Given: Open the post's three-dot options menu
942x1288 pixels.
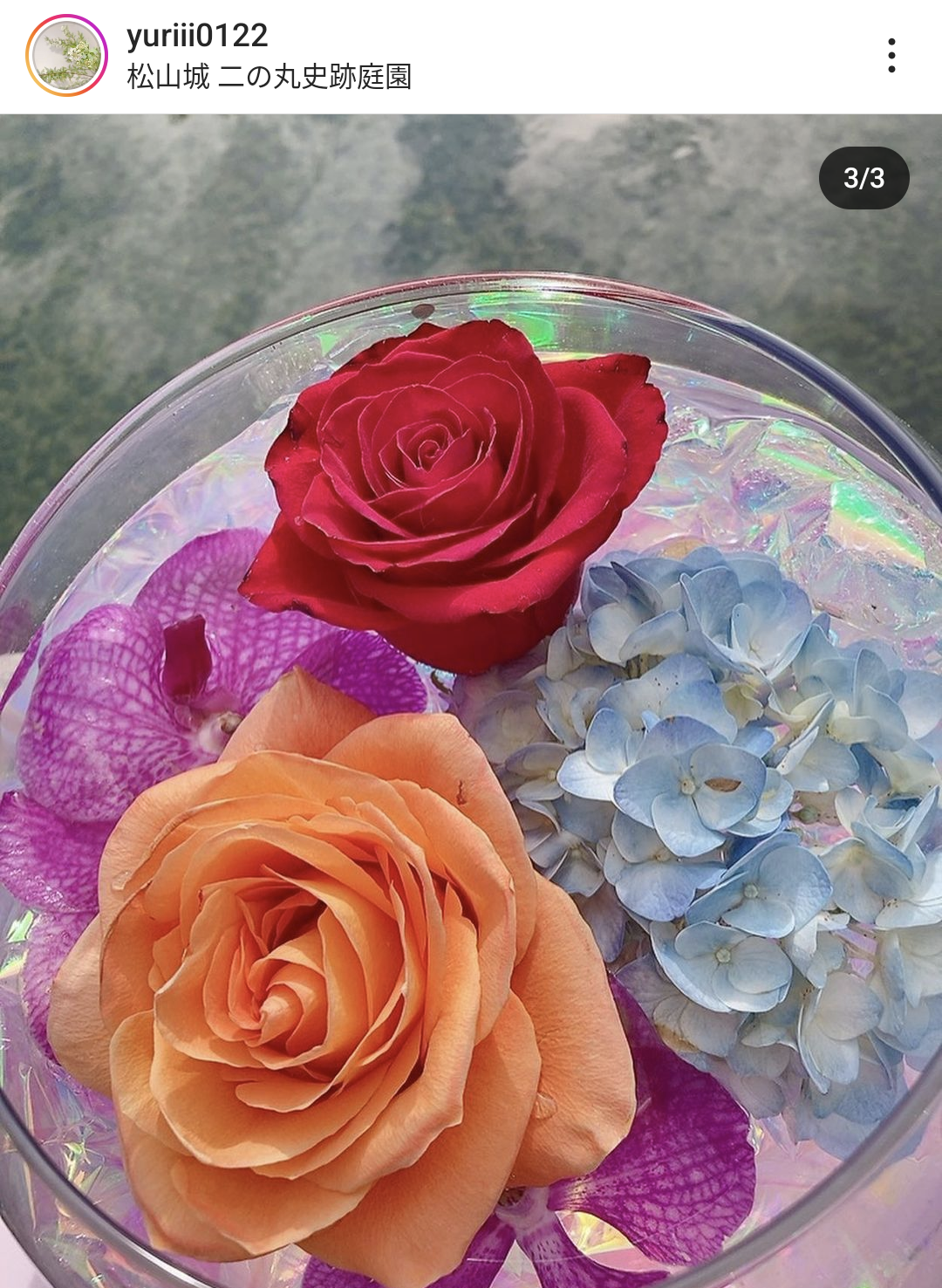Looking at the screenshot, I should tap(891, 56).
